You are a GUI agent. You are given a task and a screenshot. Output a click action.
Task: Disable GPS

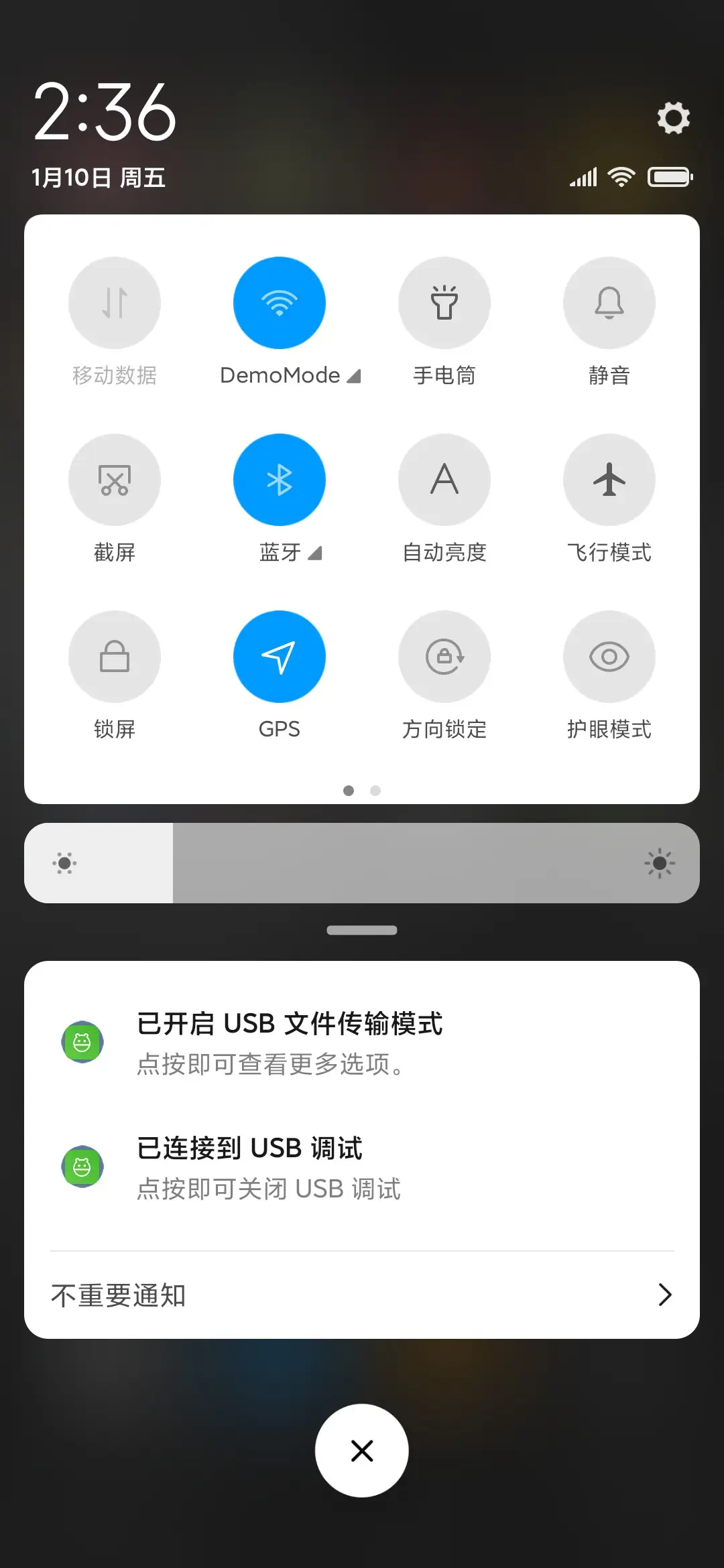[280, 657]
